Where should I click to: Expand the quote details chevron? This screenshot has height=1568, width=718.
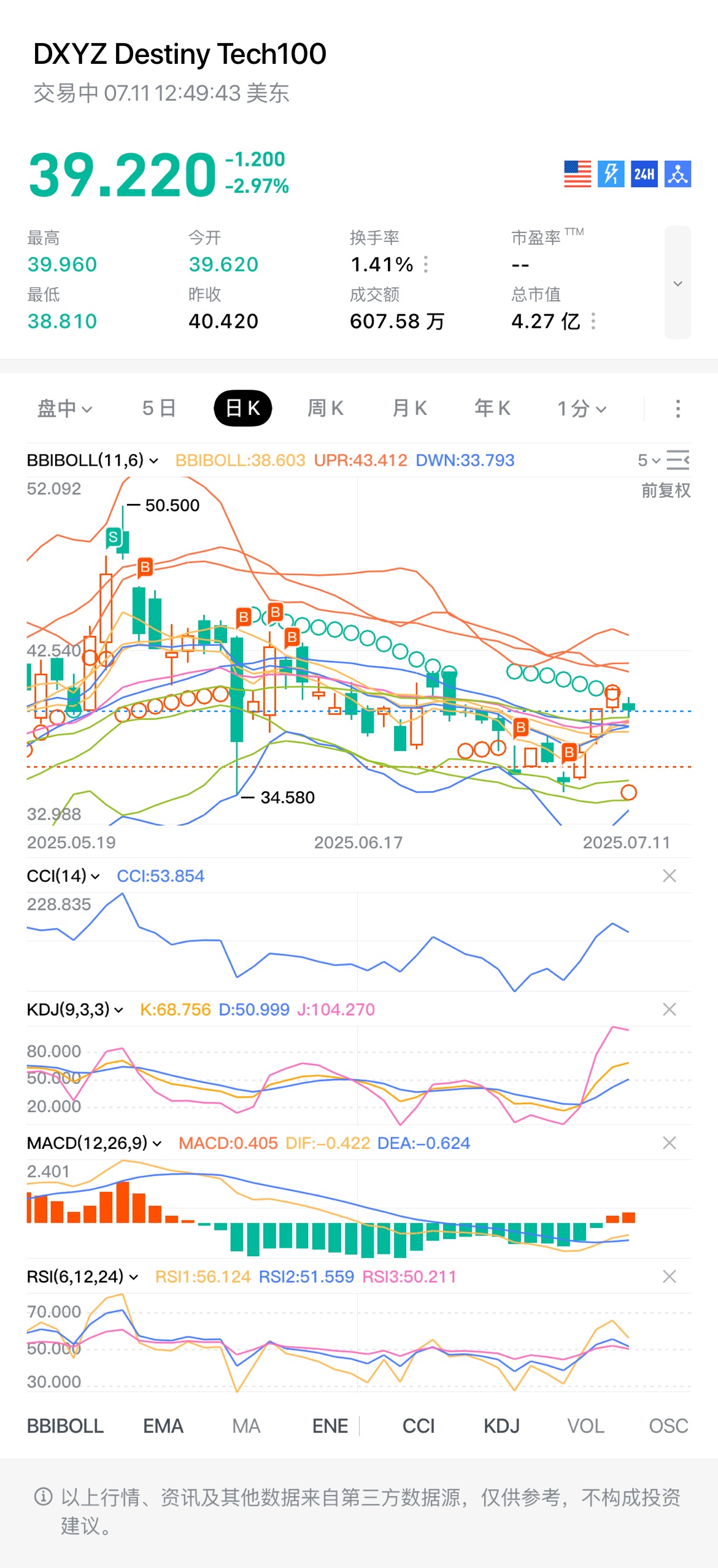[677, 283]
